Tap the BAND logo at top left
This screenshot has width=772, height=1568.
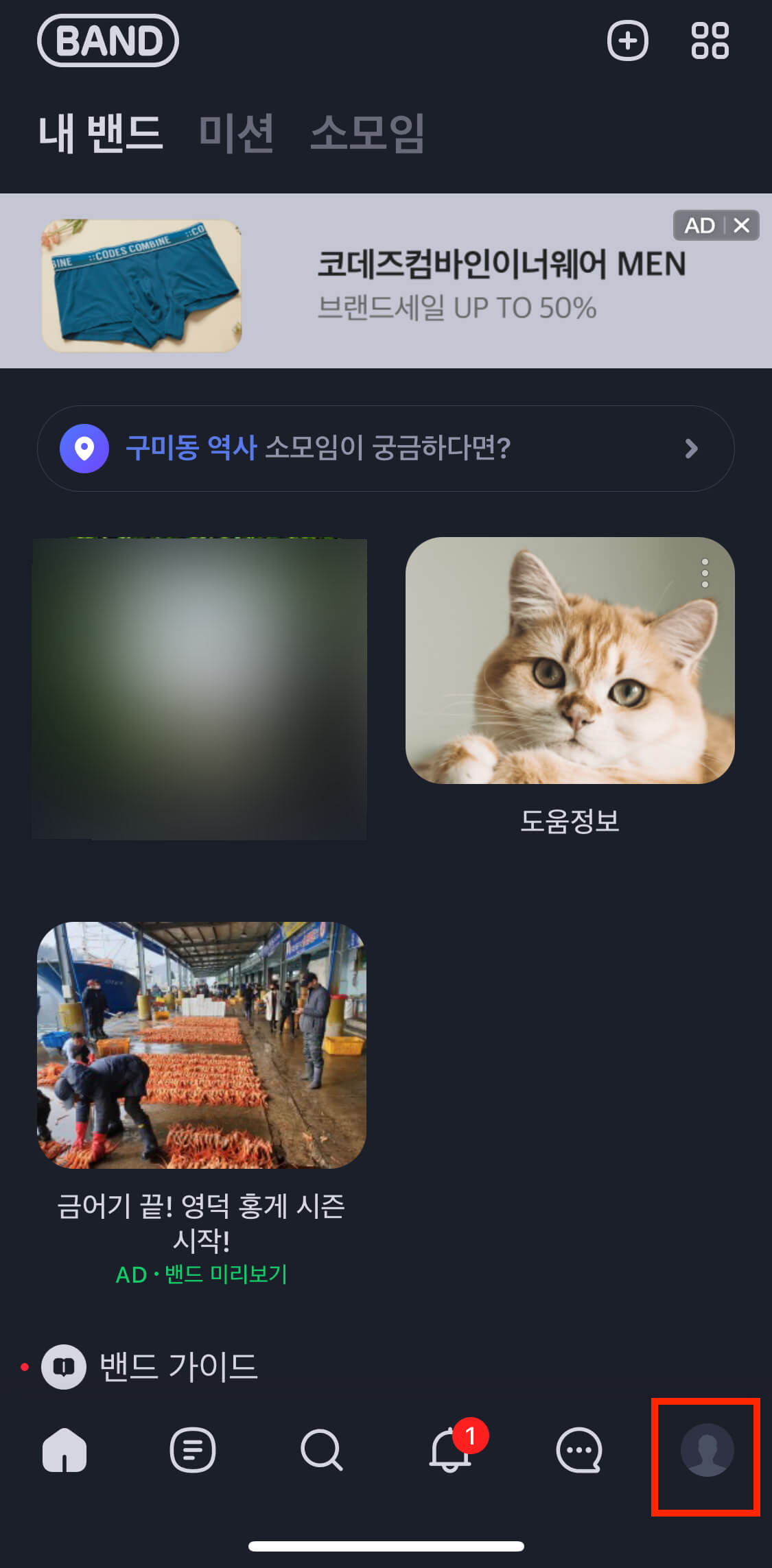click(108, 41)
